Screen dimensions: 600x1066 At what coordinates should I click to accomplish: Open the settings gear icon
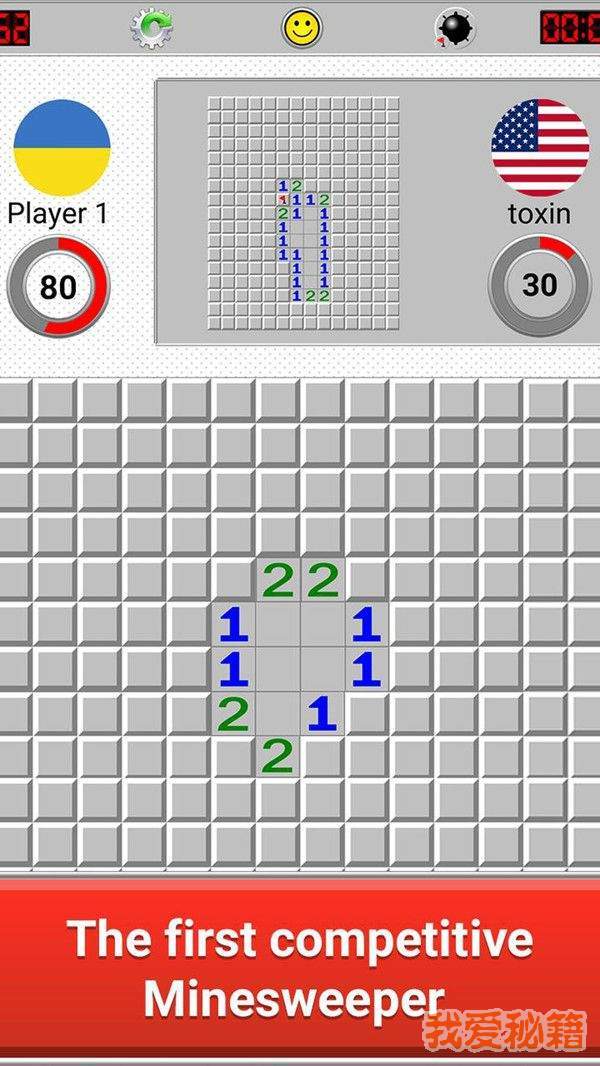151,27
